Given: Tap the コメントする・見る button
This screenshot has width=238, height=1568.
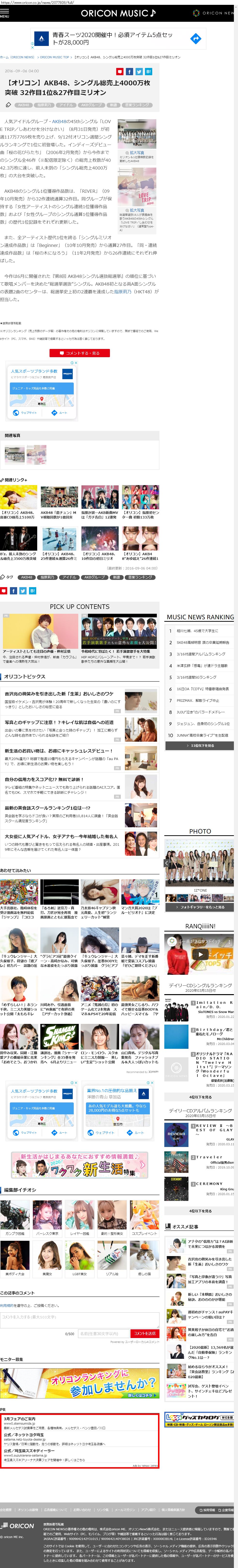Looking at the screenshot, I should coord(79,353).
